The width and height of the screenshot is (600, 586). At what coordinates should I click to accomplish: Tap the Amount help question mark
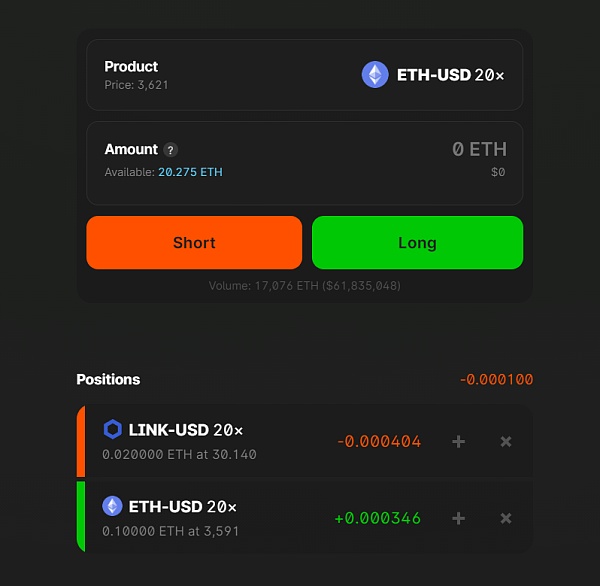[171, 150]
